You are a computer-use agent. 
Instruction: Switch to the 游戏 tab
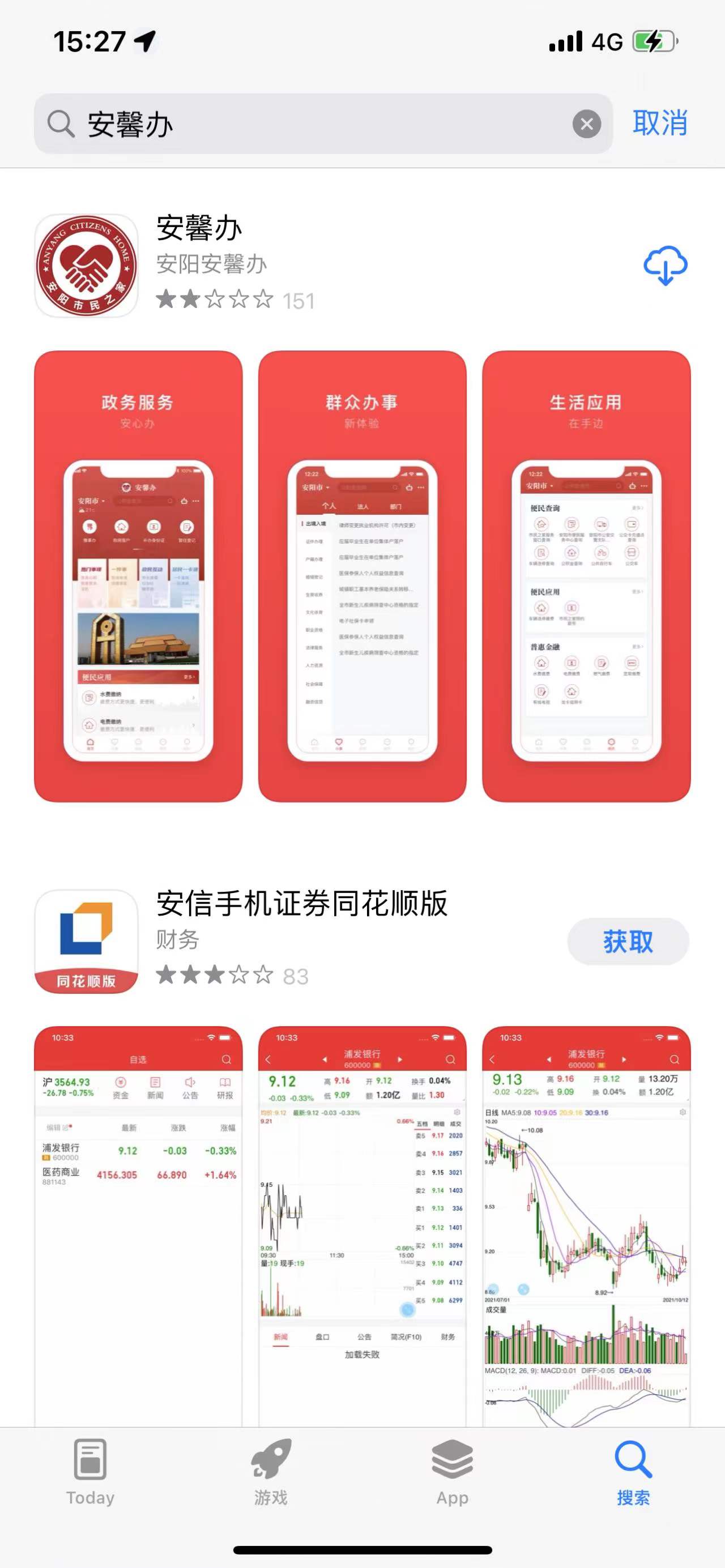(x=271, y=1472)
